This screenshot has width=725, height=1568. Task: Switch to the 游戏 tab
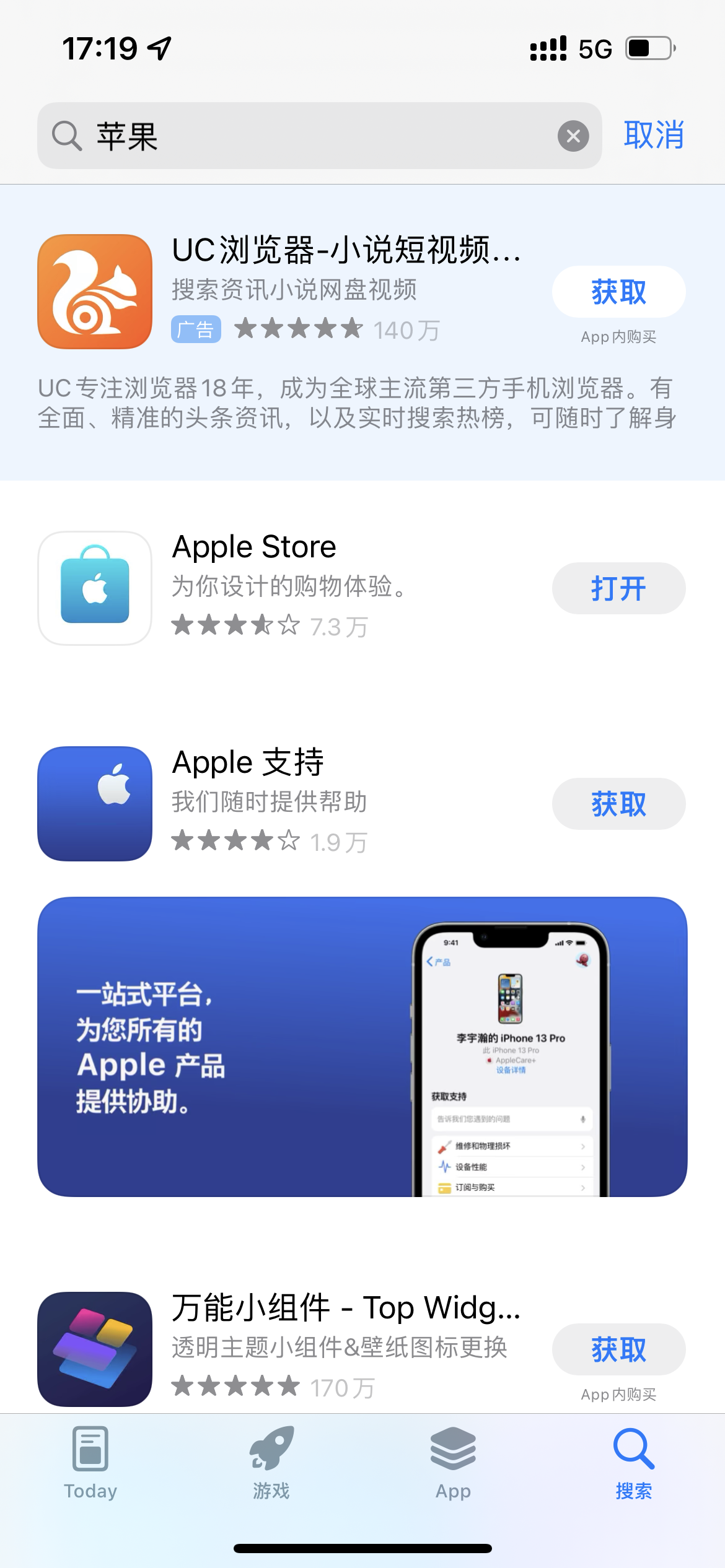point(271,1463)
